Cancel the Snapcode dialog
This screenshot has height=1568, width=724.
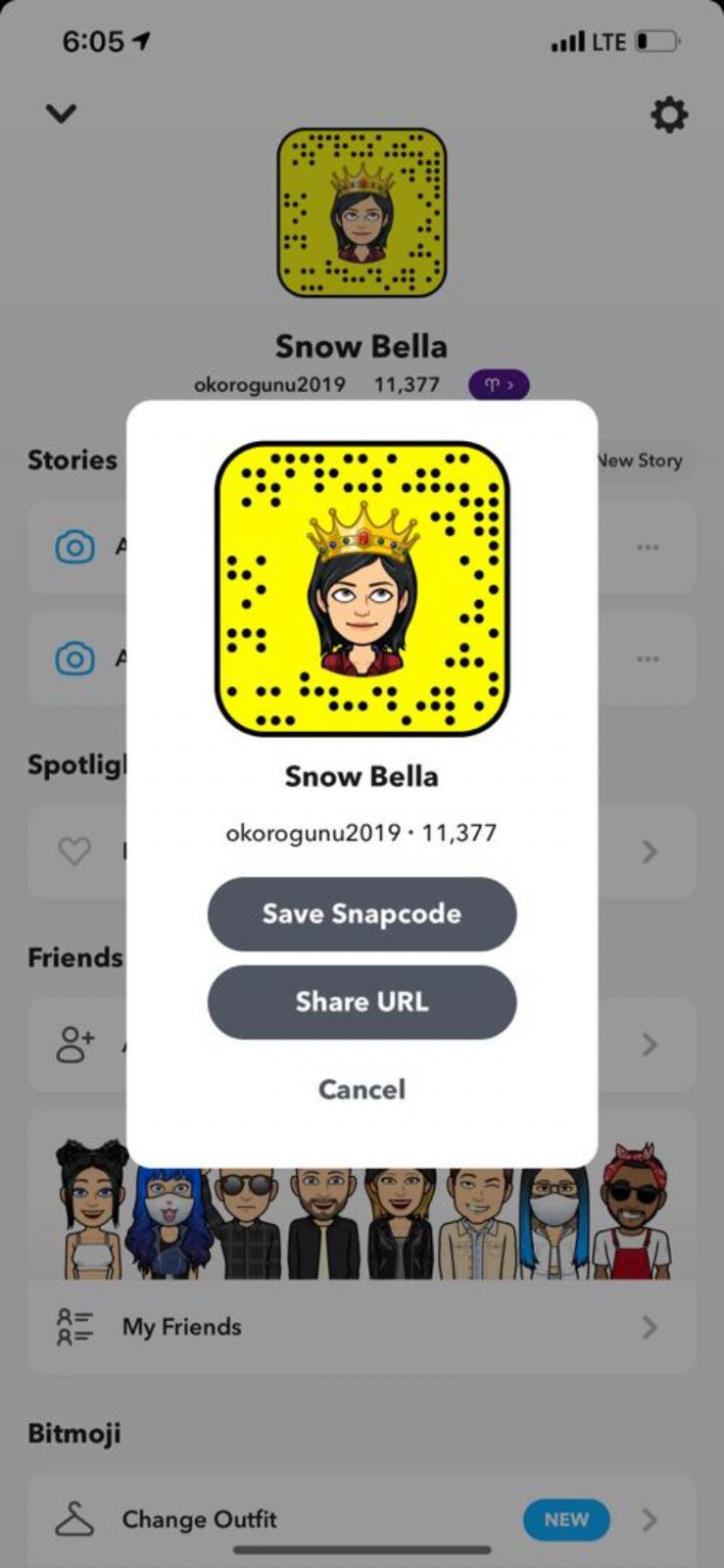click(x=362, y=1089)
